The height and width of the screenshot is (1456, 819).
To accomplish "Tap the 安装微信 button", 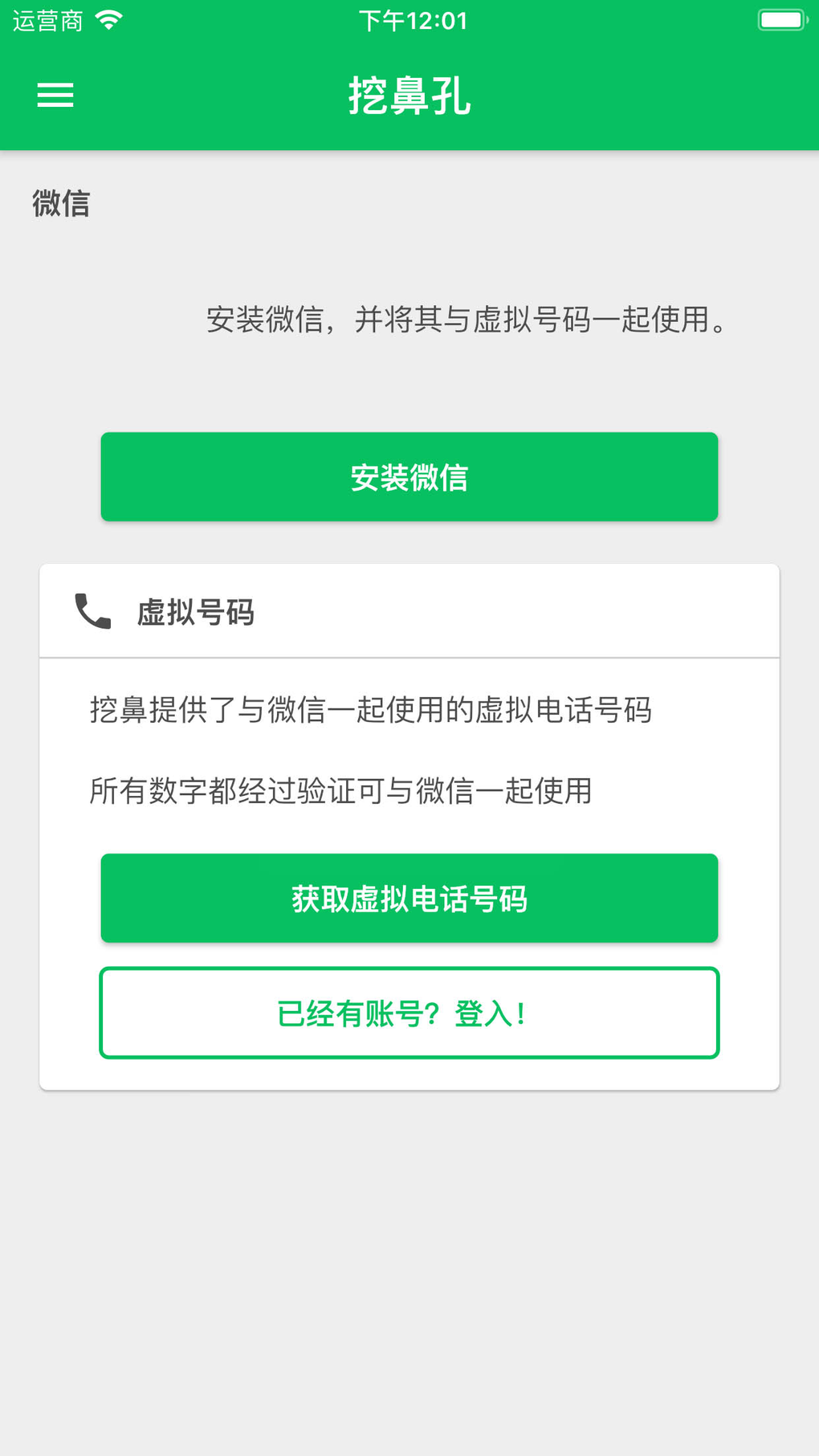I will (x=409, y=477).
